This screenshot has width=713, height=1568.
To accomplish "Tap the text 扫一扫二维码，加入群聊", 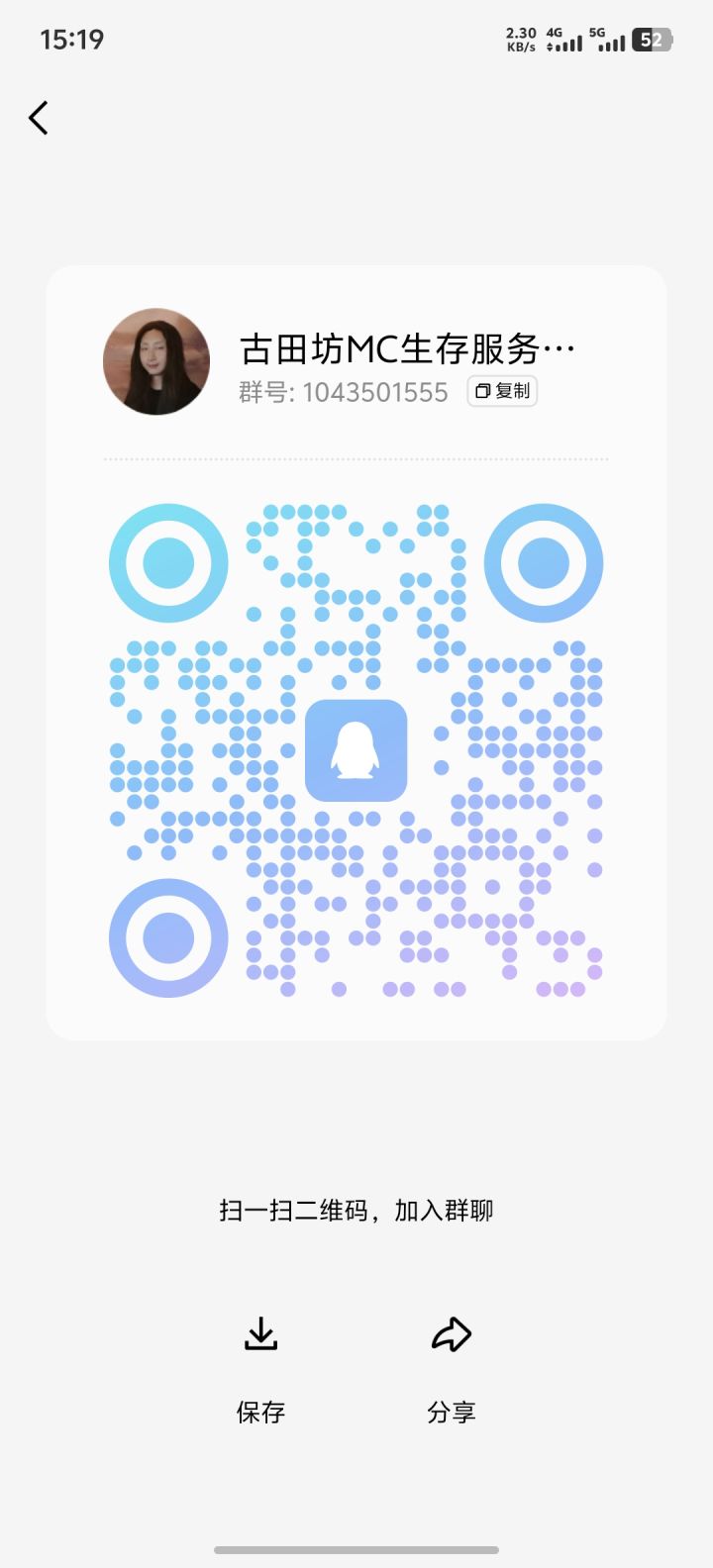I will coord(356,1210).
